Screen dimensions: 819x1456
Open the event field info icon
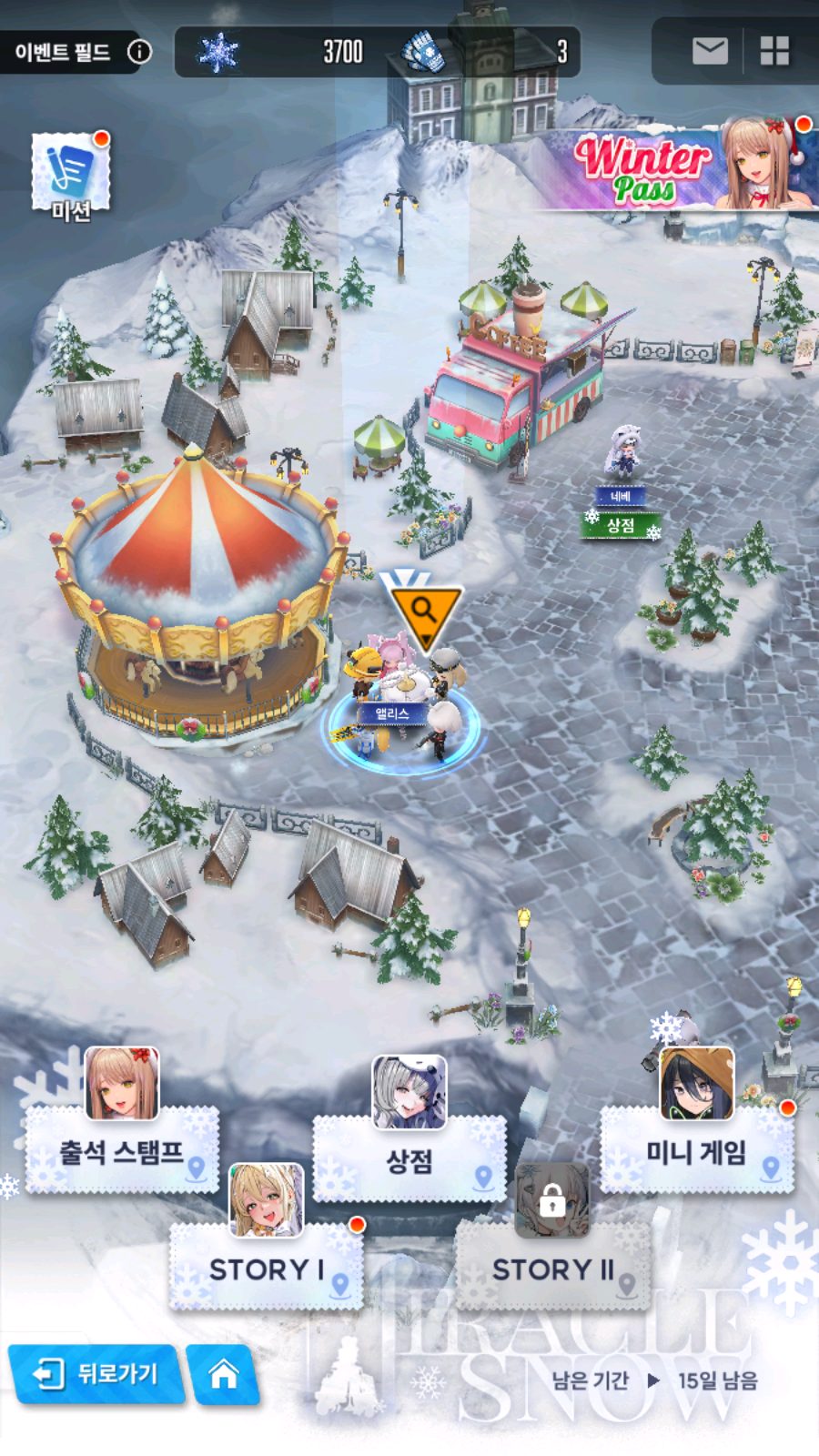139,51
